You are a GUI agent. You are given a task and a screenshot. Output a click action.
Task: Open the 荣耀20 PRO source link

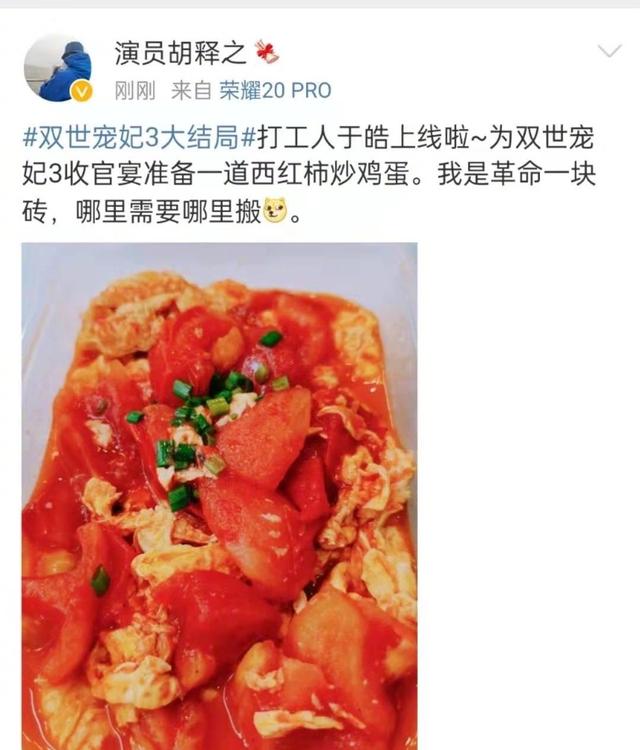275,90
